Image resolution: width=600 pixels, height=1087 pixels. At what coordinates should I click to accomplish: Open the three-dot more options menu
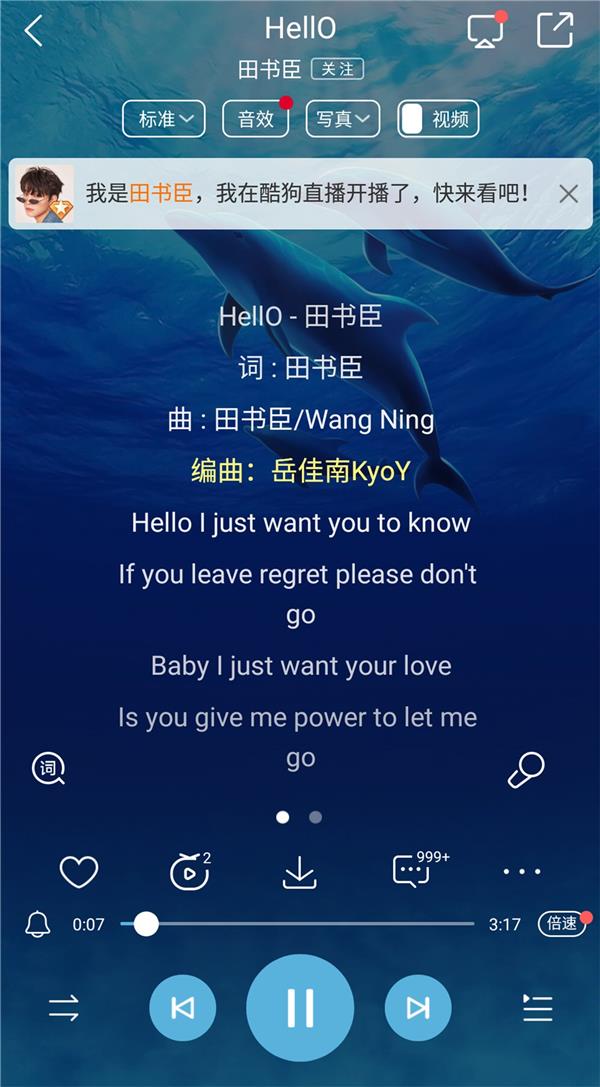tap(521, 872)
